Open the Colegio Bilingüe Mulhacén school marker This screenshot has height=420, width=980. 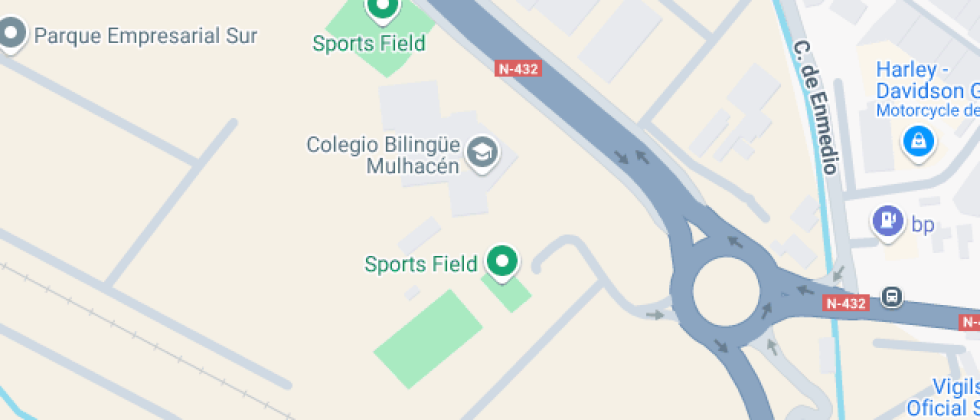483,153
